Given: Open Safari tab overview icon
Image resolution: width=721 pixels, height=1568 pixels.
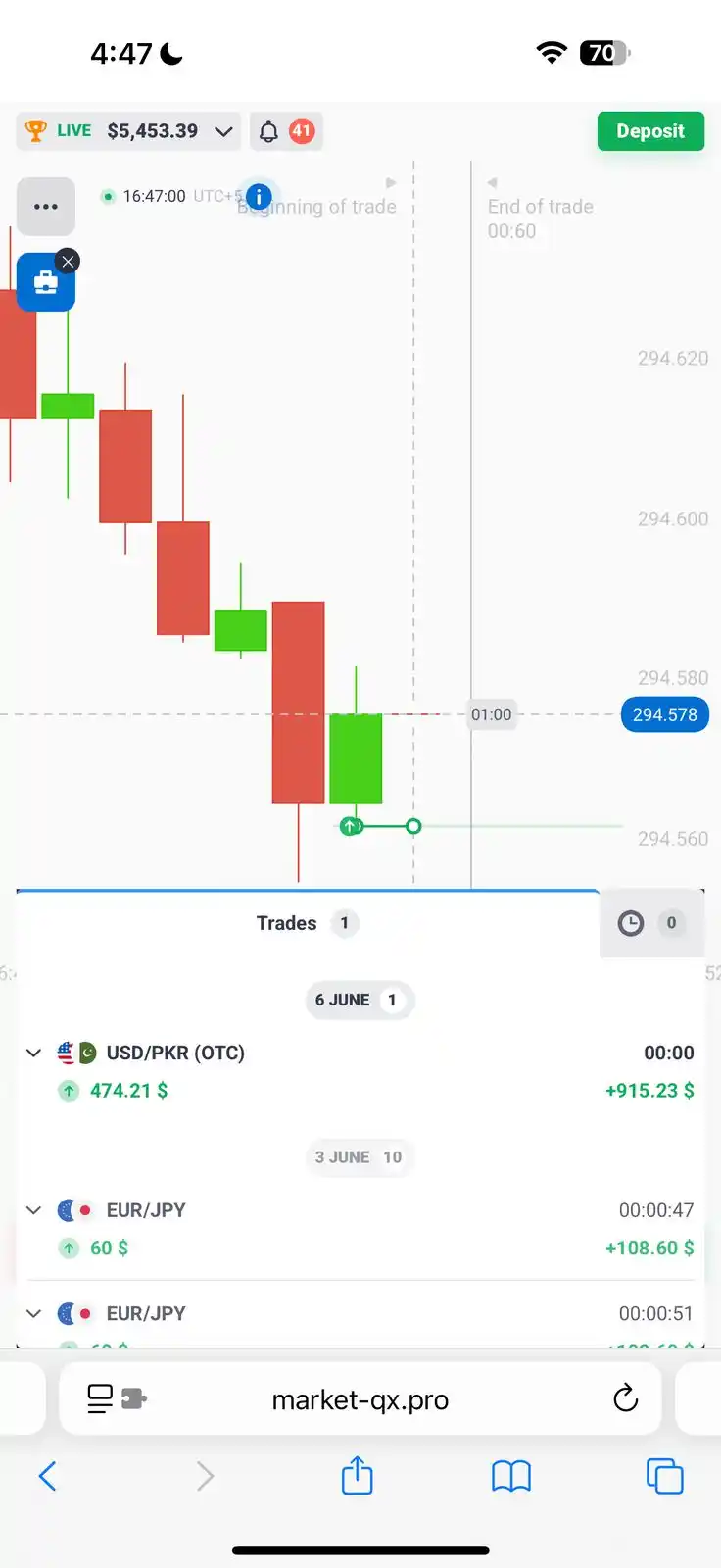Looking at the screenshot, I should tap(665, 1476).
